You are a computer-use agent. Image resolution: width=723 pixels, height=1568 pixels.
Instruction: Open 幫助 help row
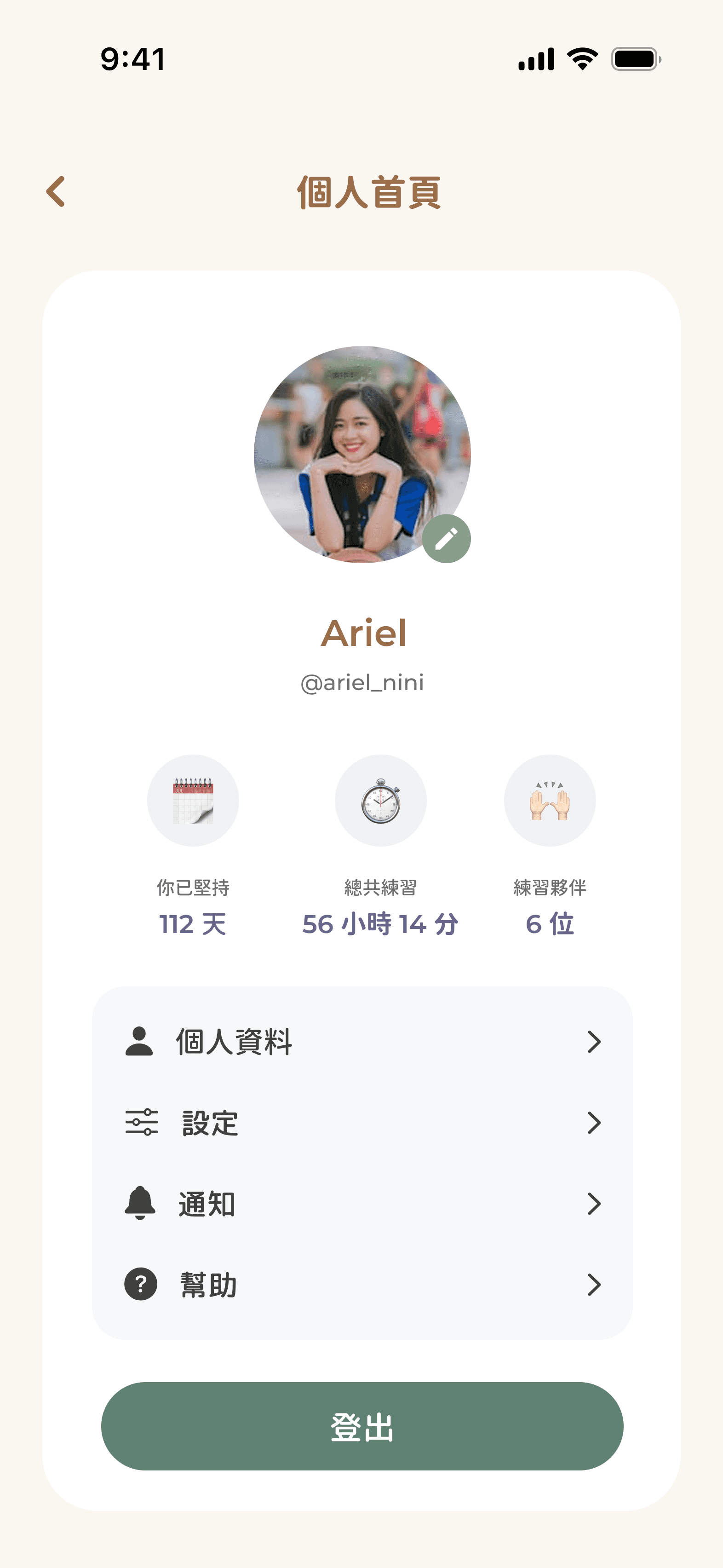coord(361,1284)
